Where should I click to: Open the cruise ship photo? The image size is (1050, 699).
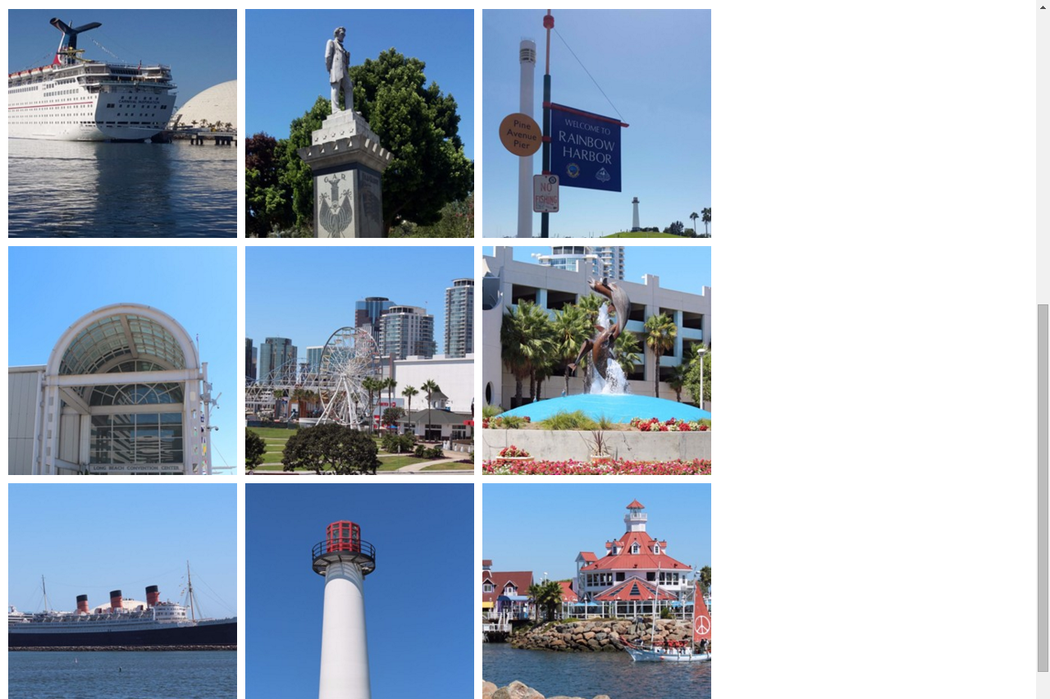(x=122, y=123)
